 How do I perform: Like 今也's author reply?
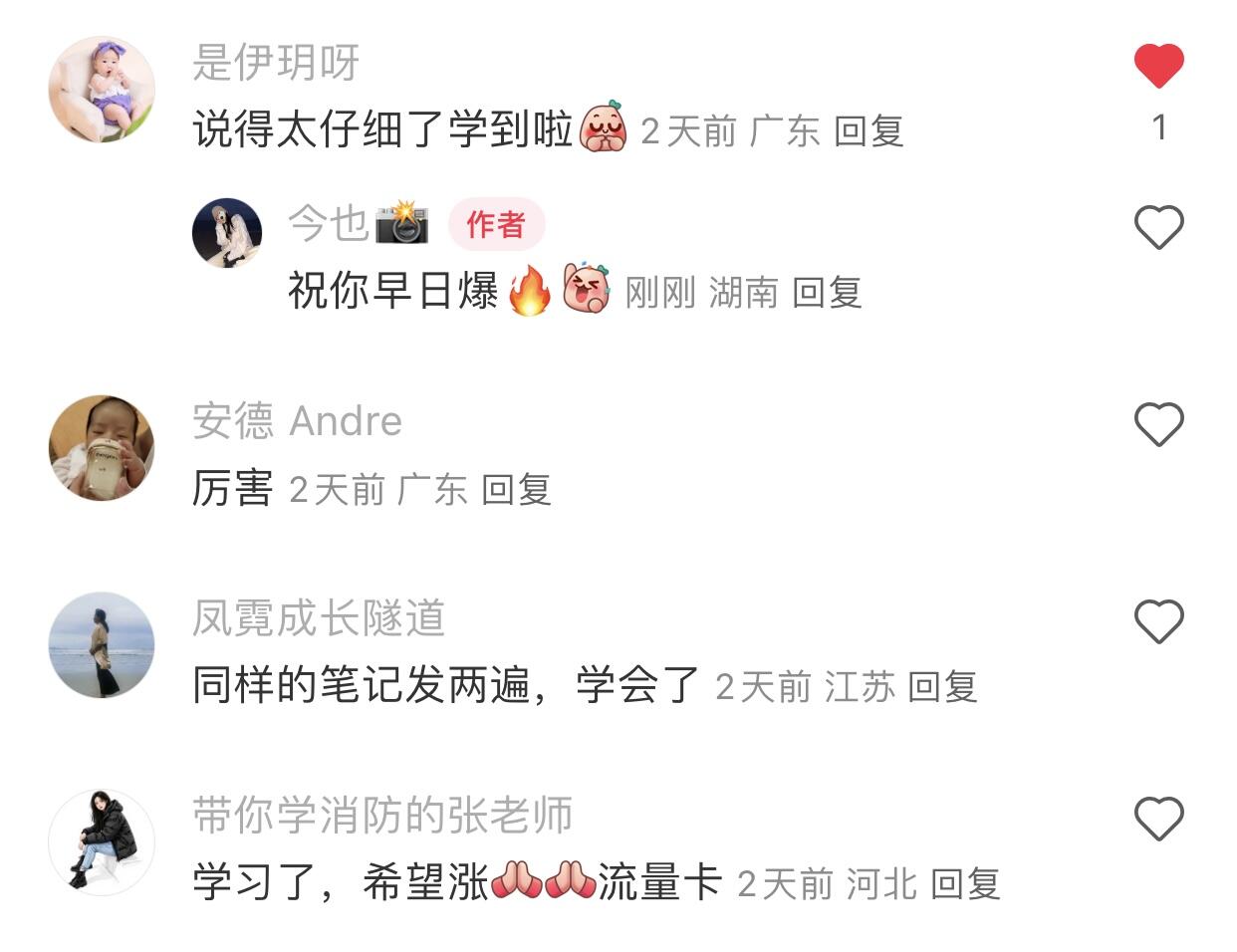point(1158,227)
